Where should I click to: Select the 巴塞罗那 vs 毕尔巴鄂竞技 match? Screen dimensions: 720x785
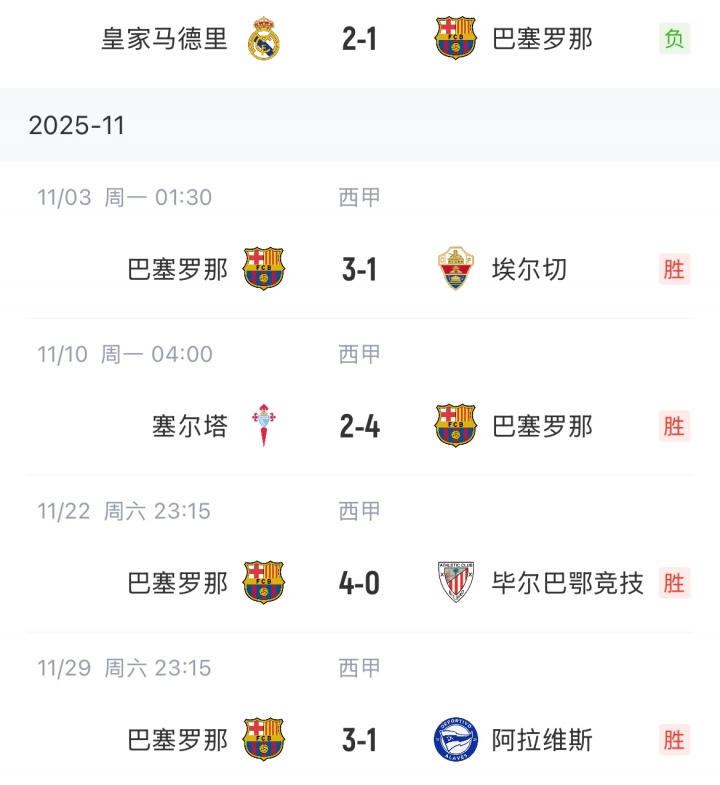(x=359, y=583)
